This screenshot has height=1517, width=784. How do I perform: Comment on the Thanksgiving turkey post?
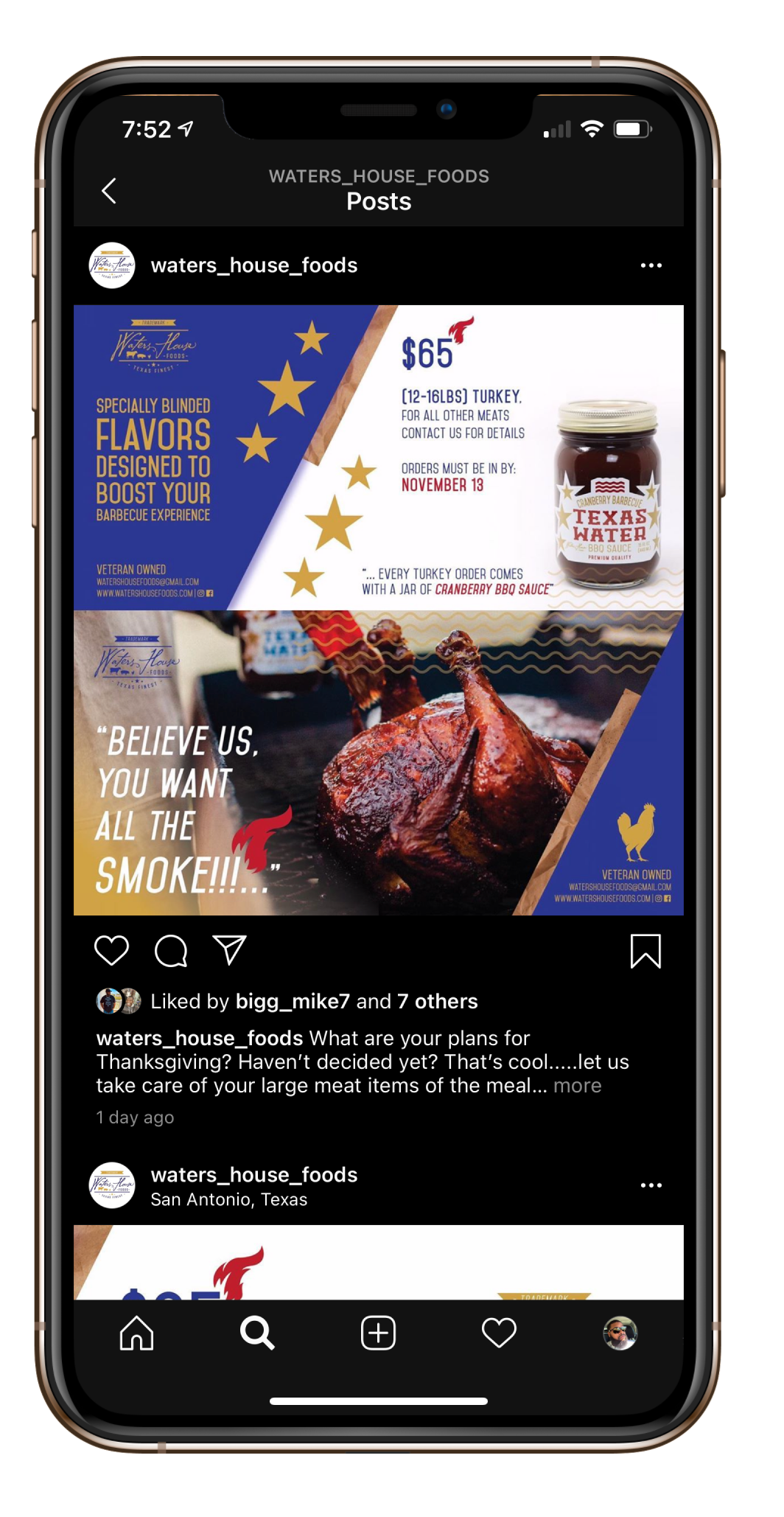pyautogui.click(x=171, y=951)
